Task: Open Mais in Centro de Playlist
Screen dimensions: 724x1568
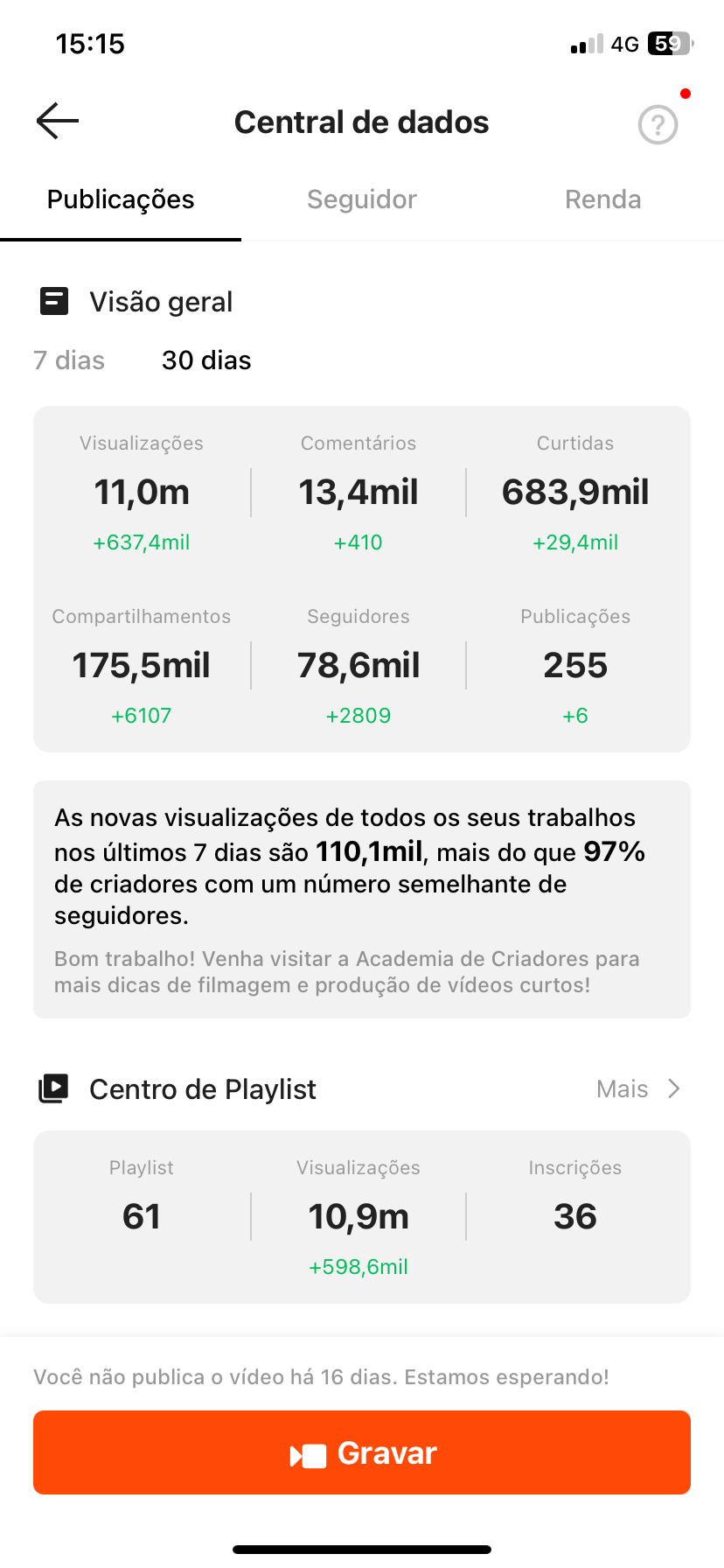Action: coord(638,1089)
